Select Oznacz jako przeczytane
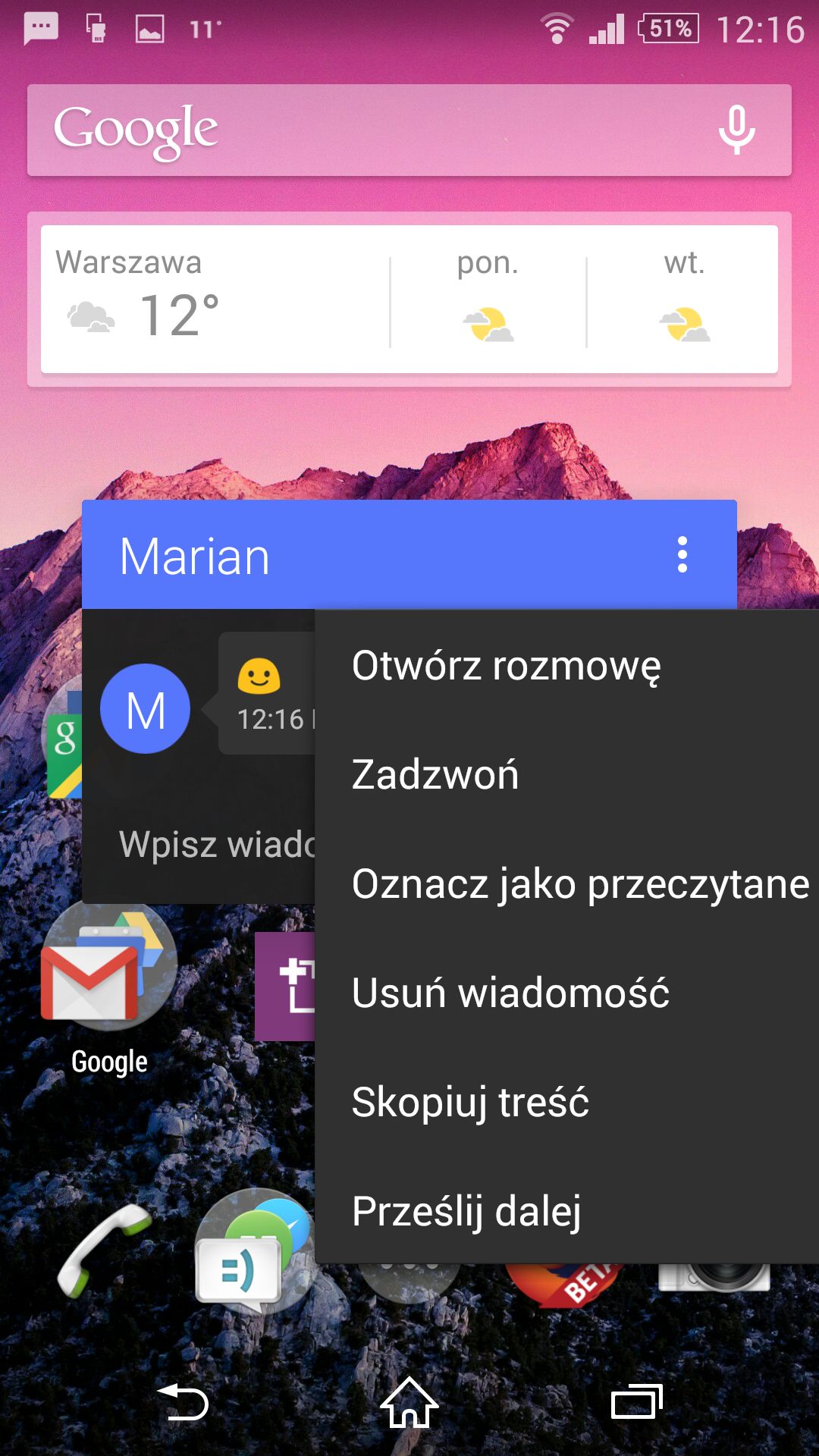The width and height of the screenshot is (819, 1456). coord(566,883)
